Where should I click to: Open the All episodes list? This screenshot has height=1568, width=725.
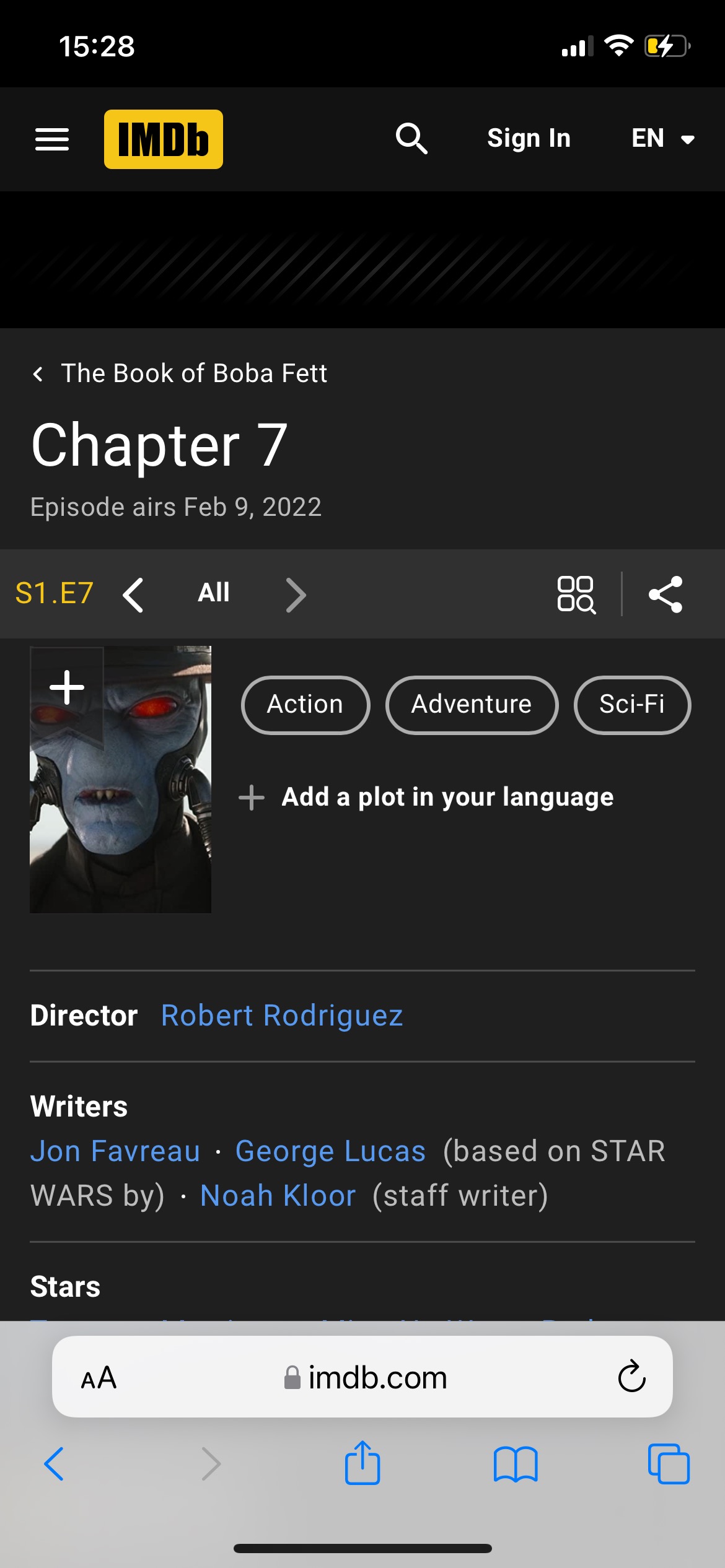pyautogui.click(x=214, y=593)
